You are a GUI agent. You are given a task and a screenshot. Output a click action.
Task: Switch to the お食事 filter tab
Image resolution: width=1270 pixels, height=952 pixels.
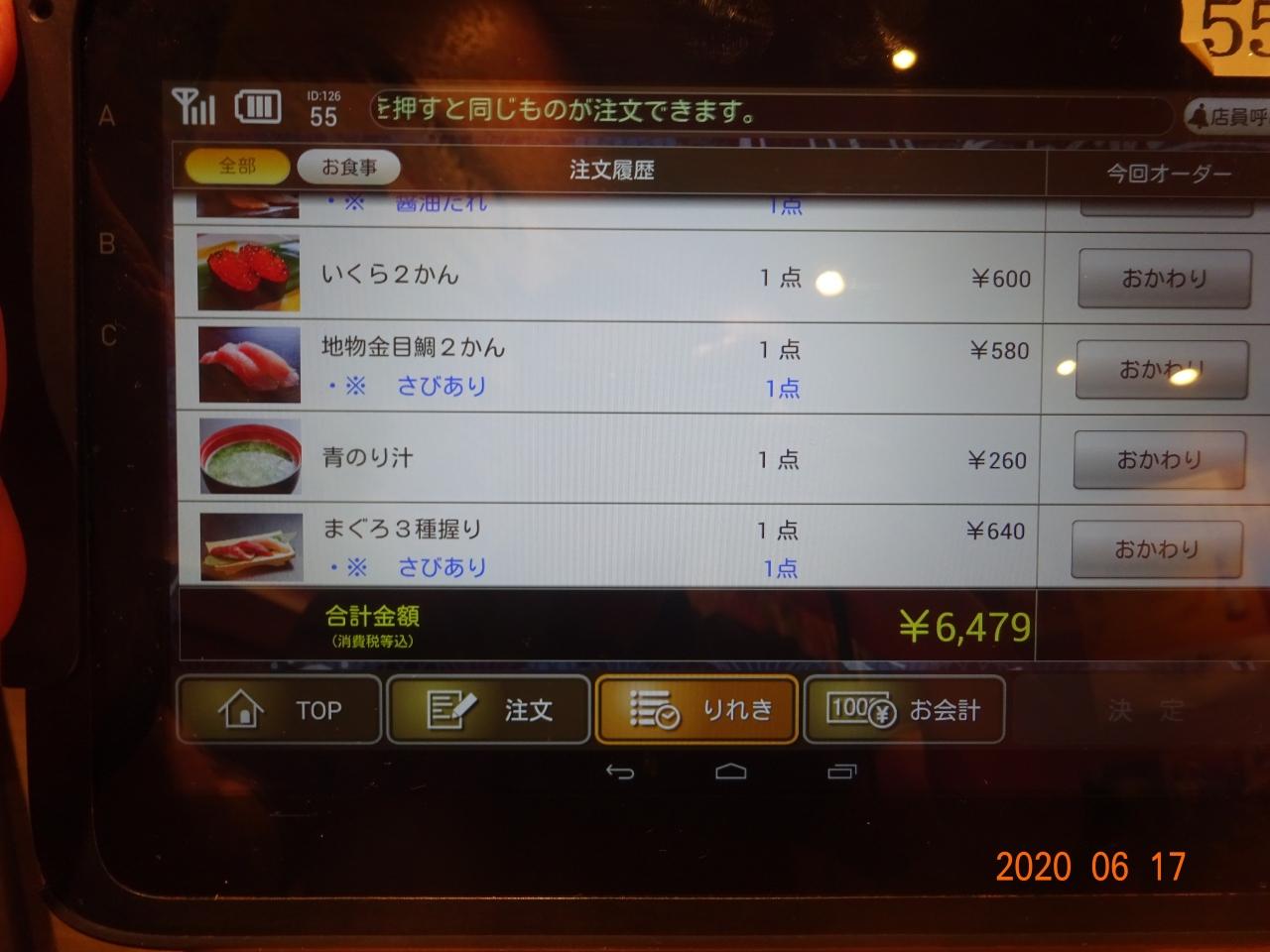pos(348,168)
